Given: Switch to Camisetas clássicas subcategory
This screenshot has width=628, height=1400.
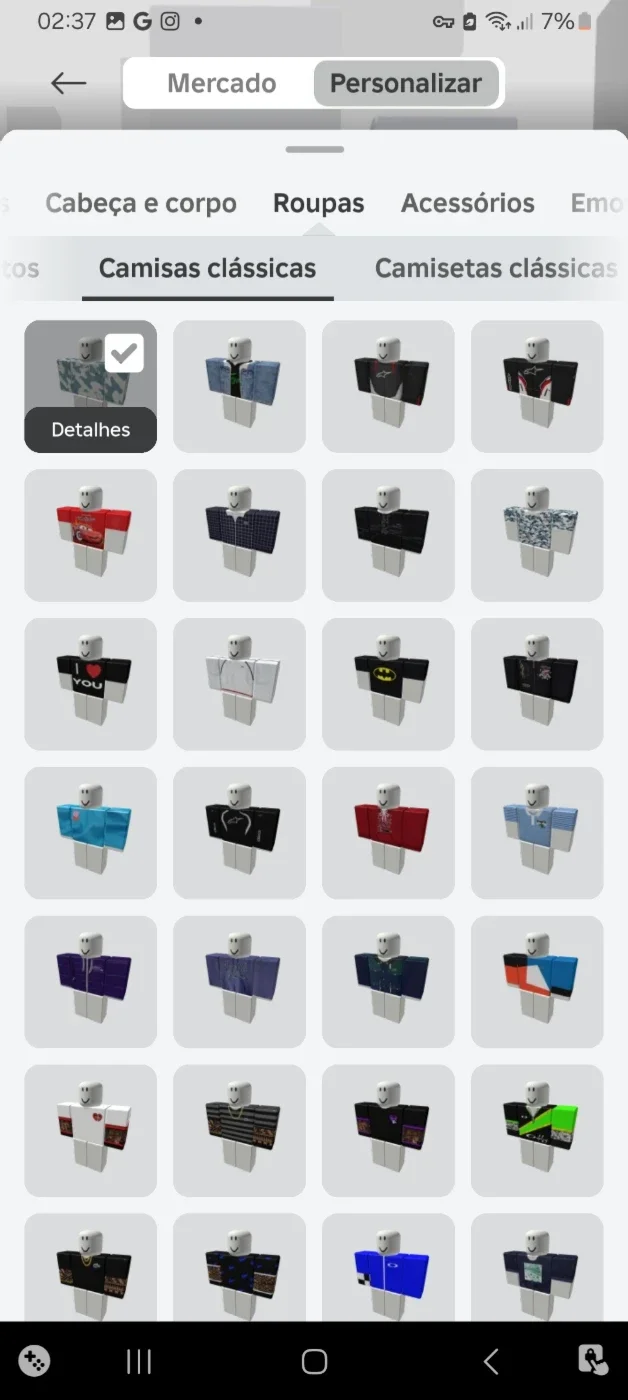Looking at the screenshot, I should coord(496,268).
